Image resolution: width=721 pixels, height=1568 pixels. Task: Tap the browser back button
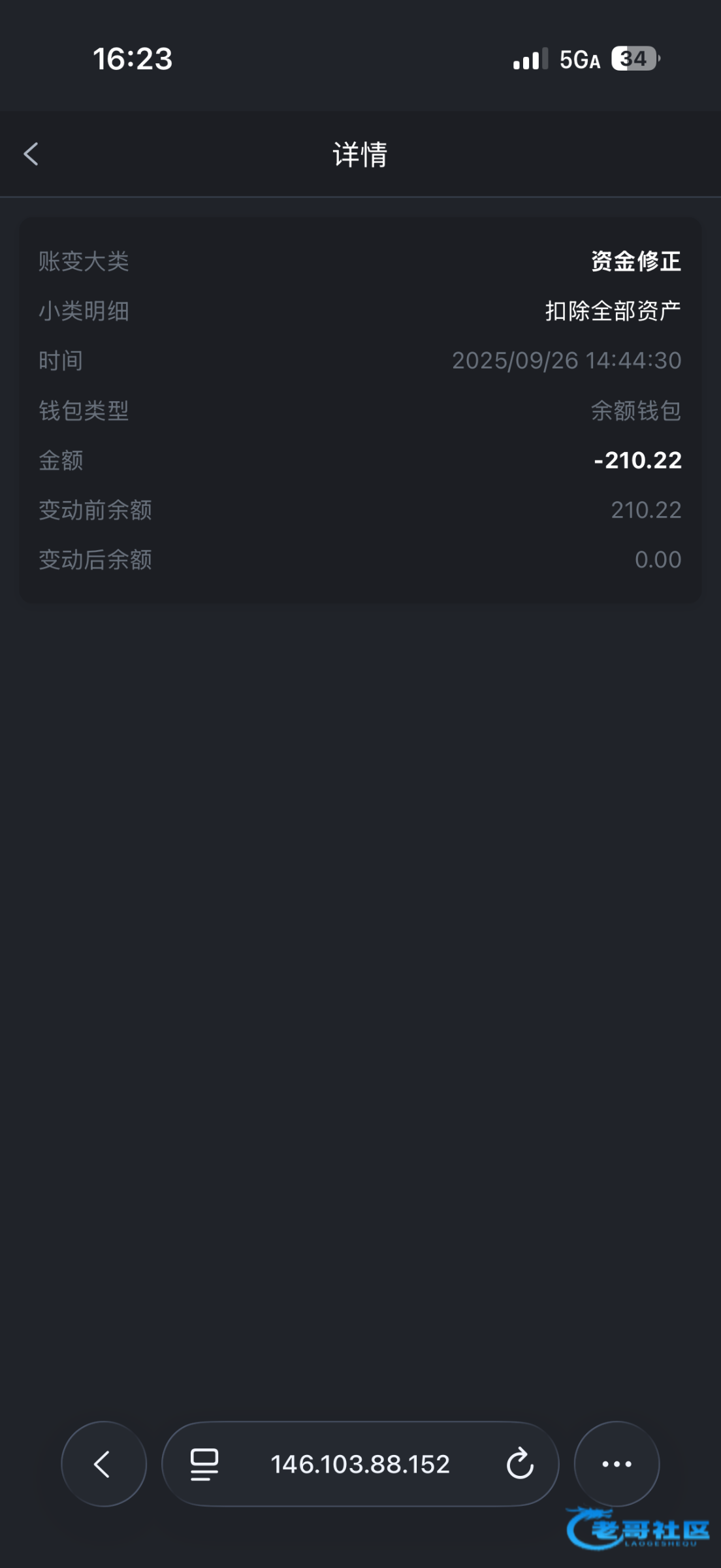pyautogui.click(x=103, y=1464)
